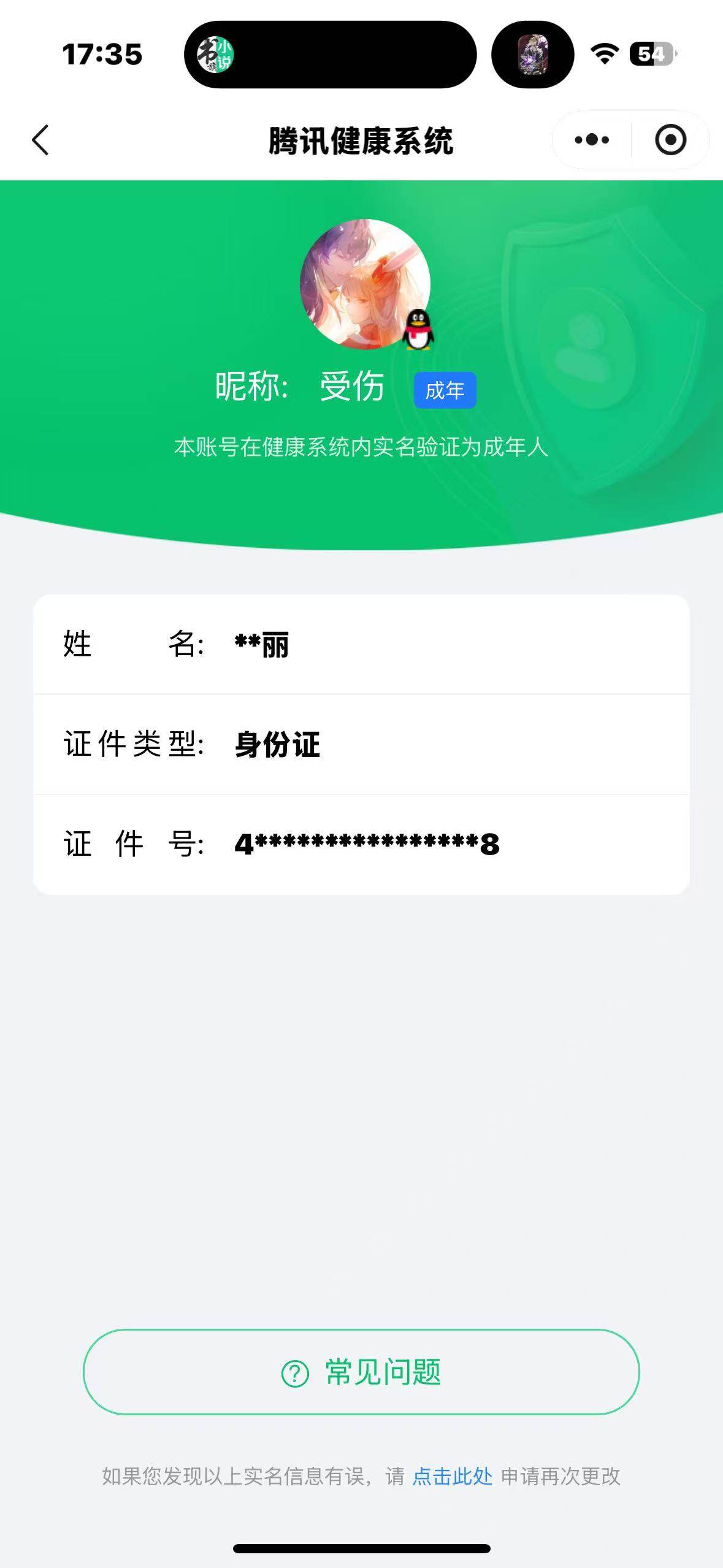Viewport: 723px width, 1568px height.
Task: Tap the 成年 adult status badge
Action: [x=445, y=390]
